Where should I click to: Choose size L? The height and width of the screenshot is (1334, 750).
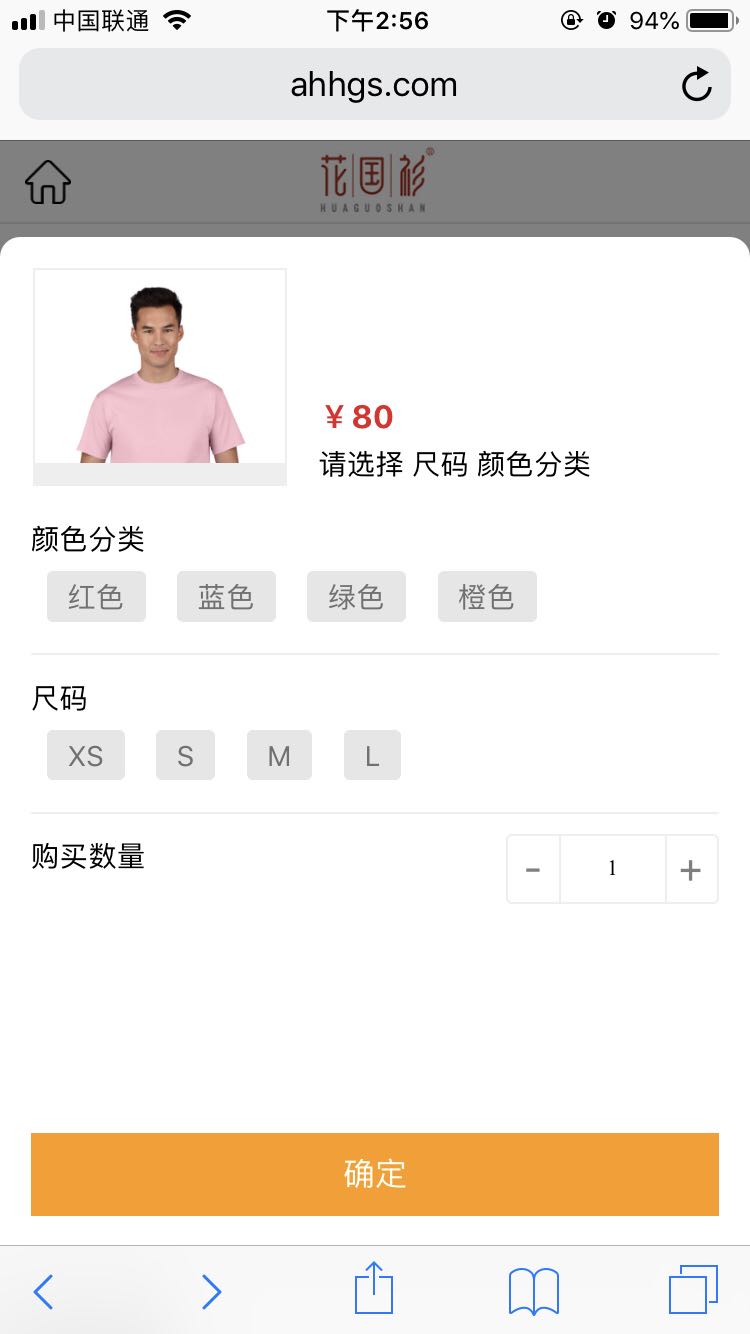pos(372,756)
